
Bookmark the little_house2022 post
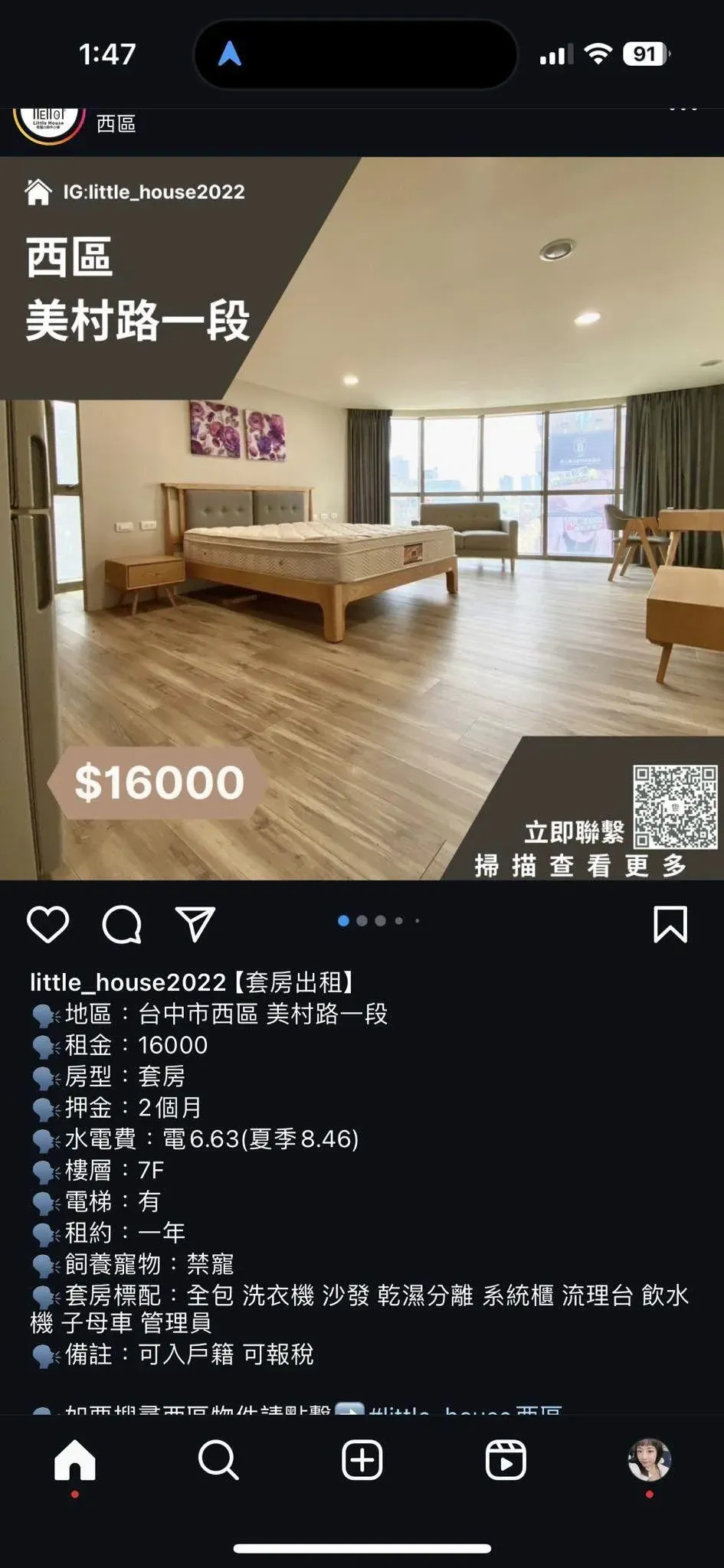click(670, 924)
